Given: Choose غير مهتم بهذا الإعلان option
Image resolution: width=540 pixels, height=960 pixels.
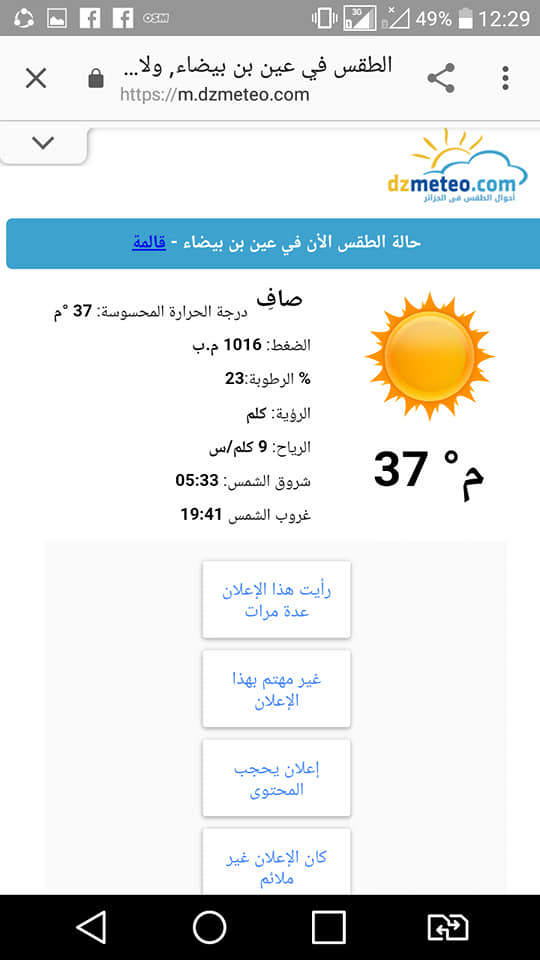Looking at the screenshot, I should point(277,689).
